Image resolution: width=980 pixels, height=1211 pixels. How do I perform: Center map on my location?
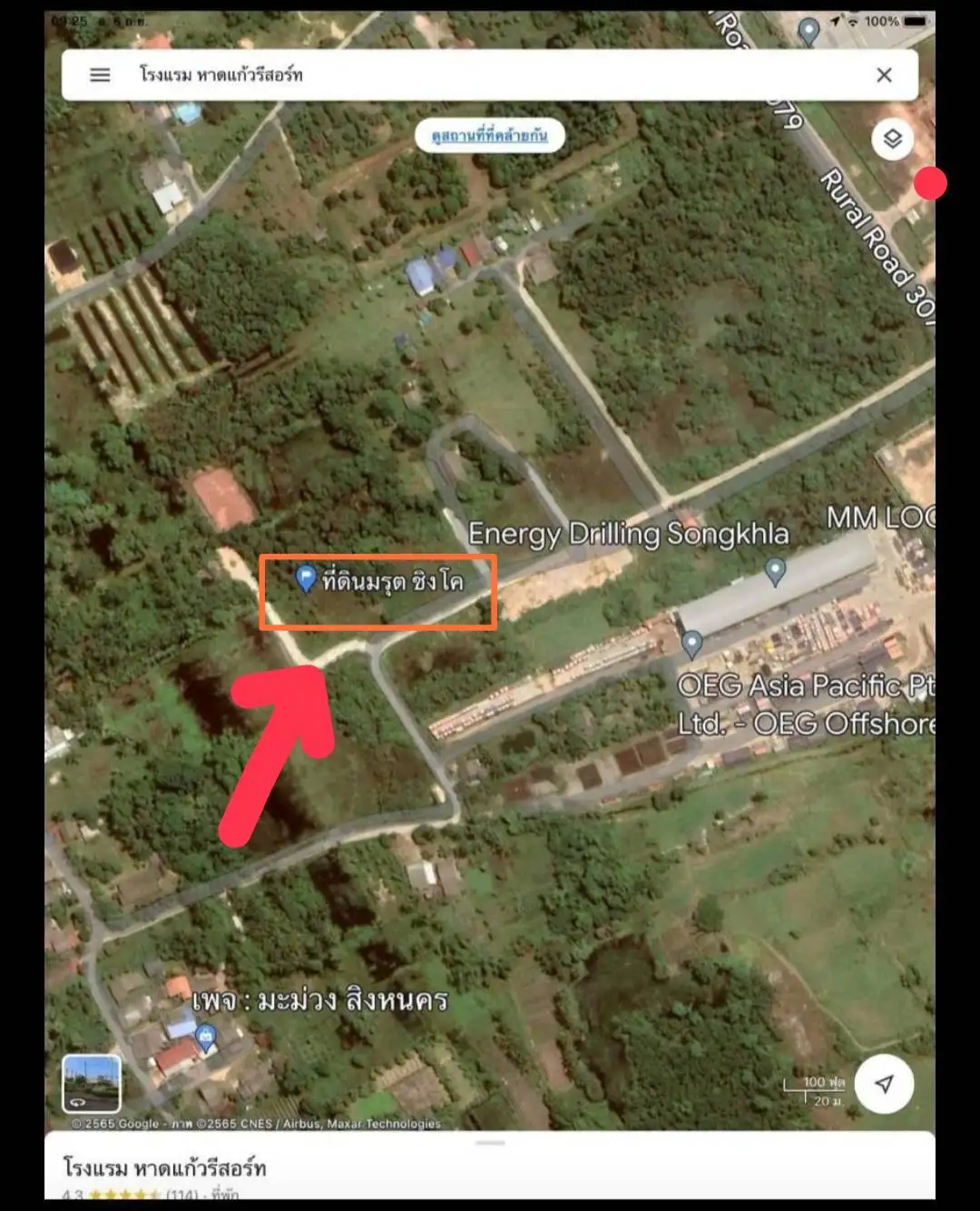pyautogui.click(x=884, y=1083)
